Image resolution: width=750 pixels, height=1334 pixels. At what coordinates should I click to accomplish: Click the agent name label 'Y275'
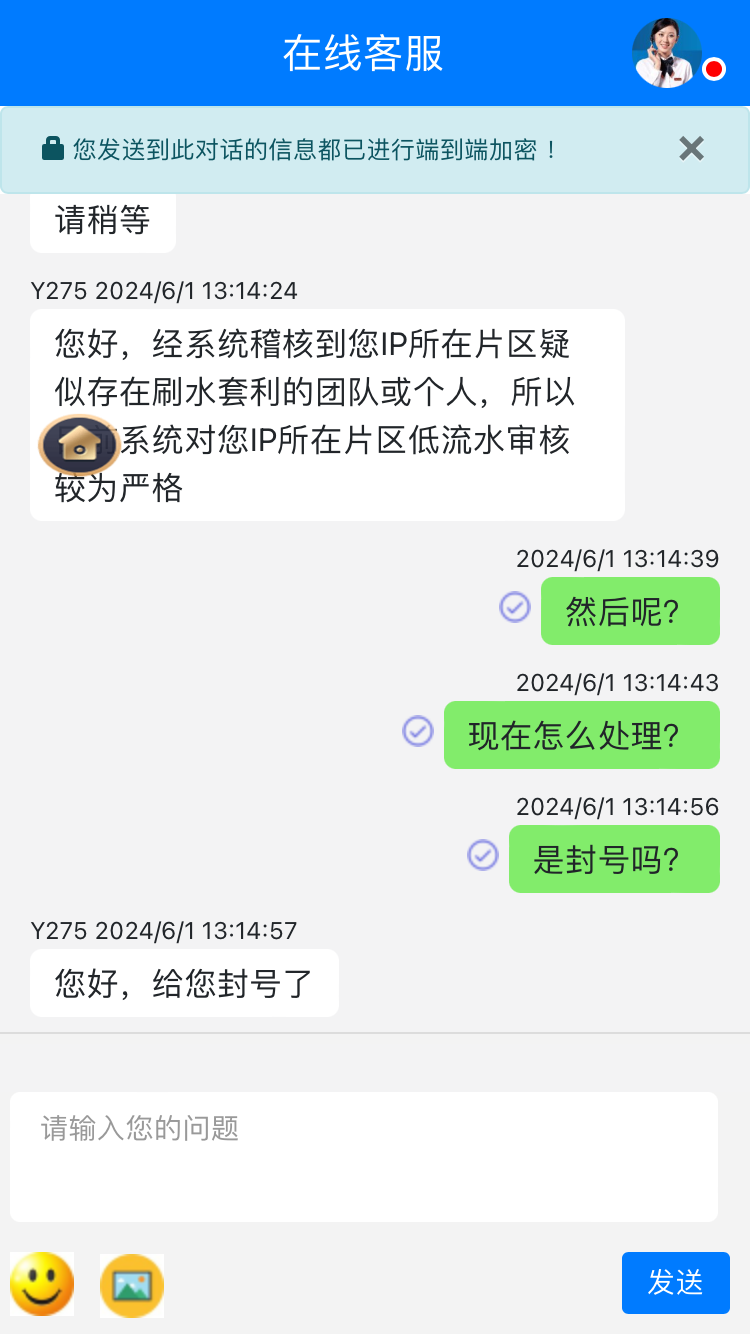[58, 930]
